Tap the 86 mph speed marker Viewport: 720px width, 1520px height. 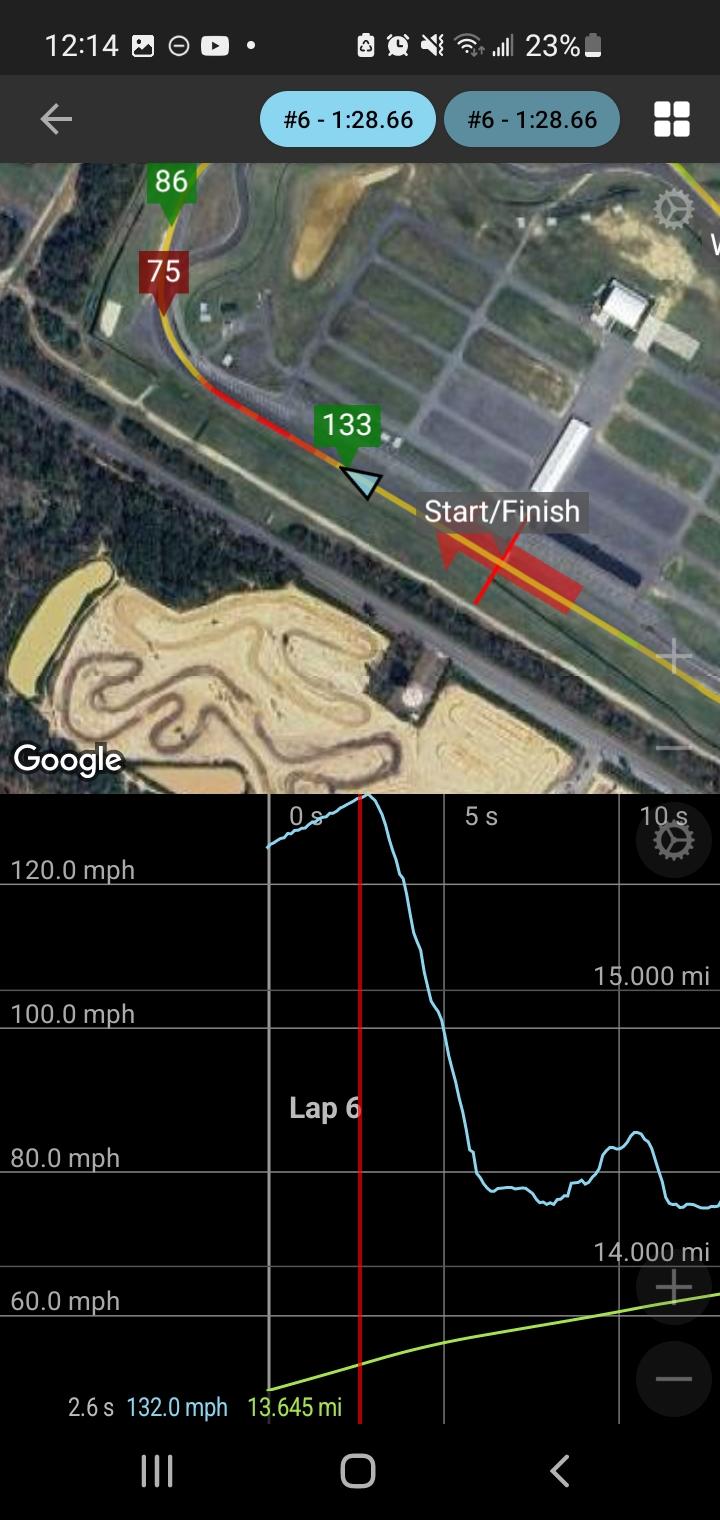(x=171, y=183)
